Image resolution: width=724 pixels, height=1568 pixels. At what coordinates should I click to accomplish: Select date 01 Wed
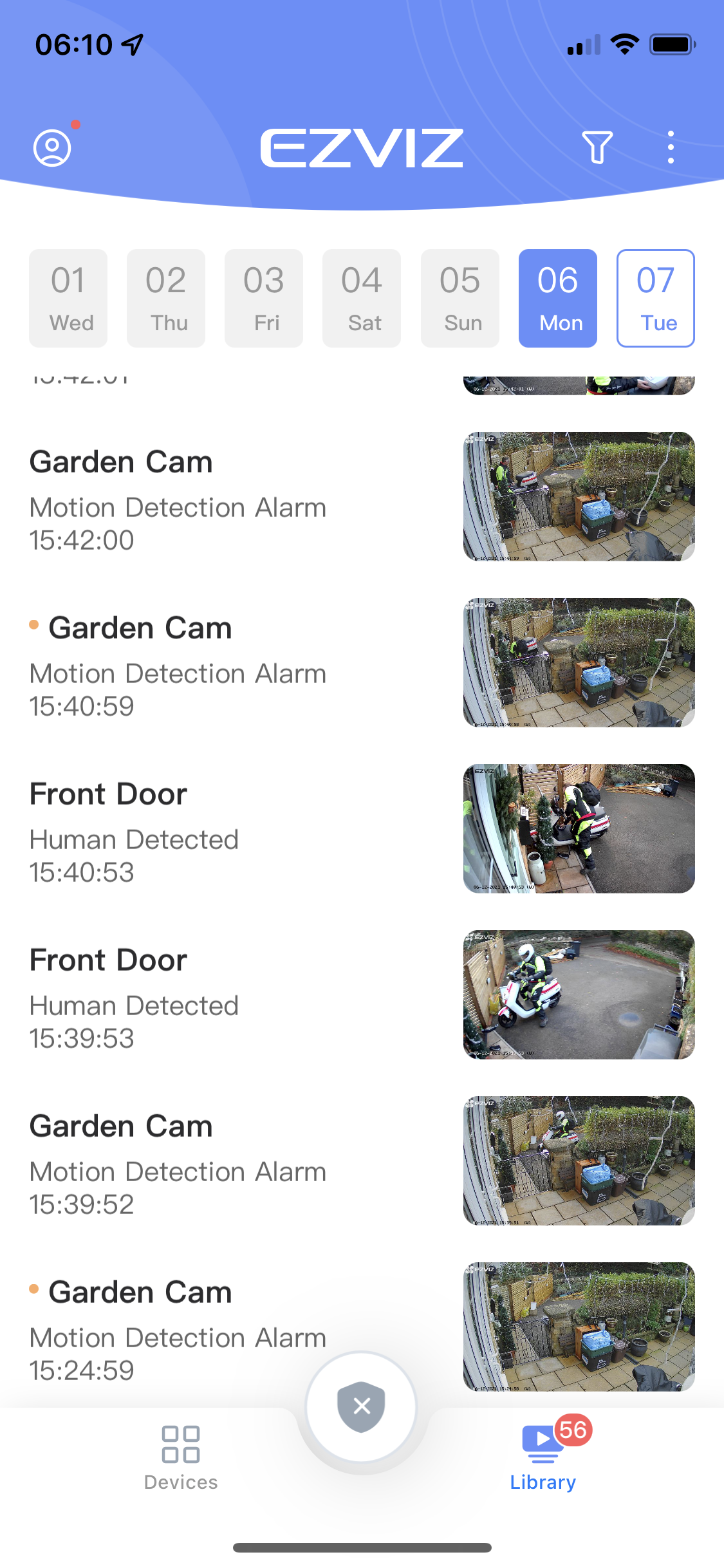tap(68, 298)
